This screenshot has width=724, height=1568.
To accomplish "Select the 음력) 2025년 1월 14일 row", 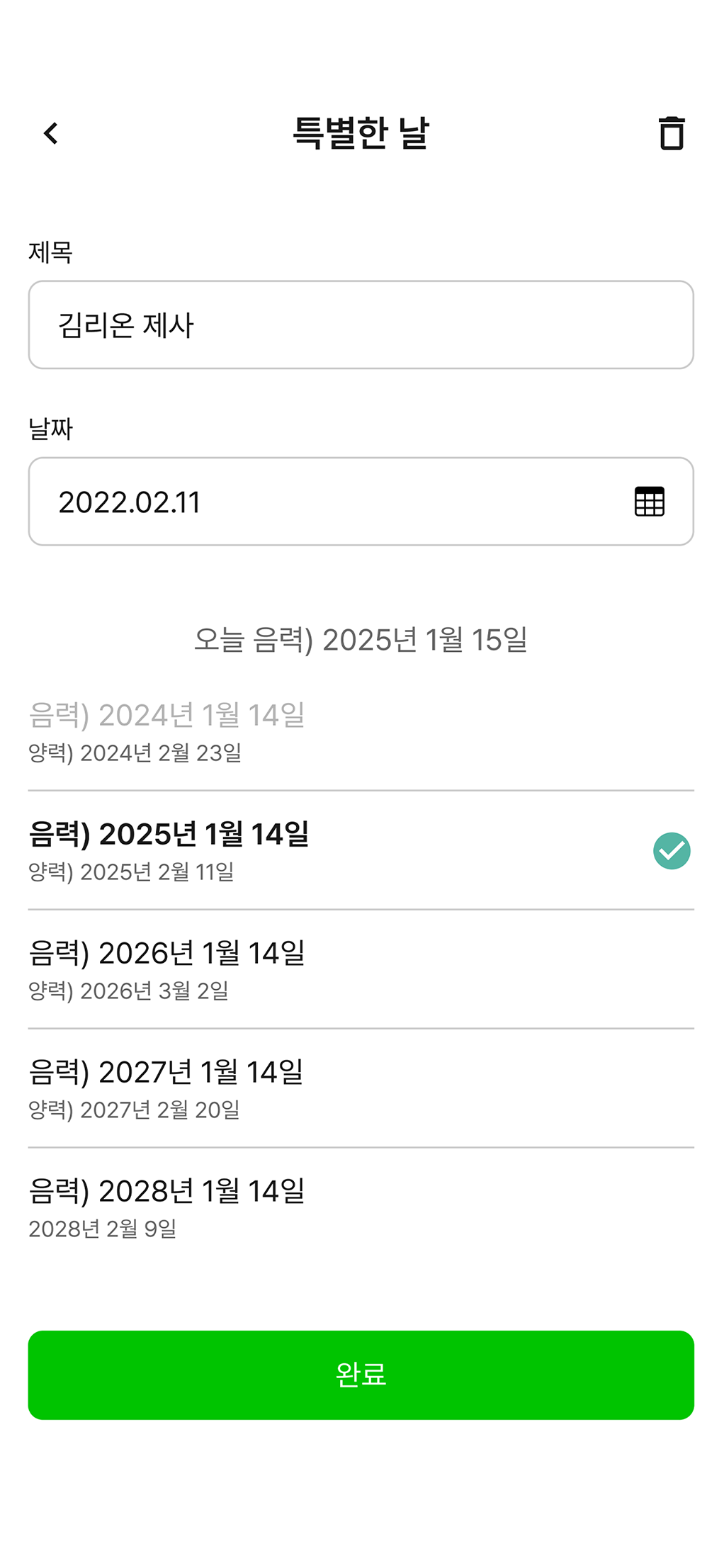I will (x=361, y=850).
